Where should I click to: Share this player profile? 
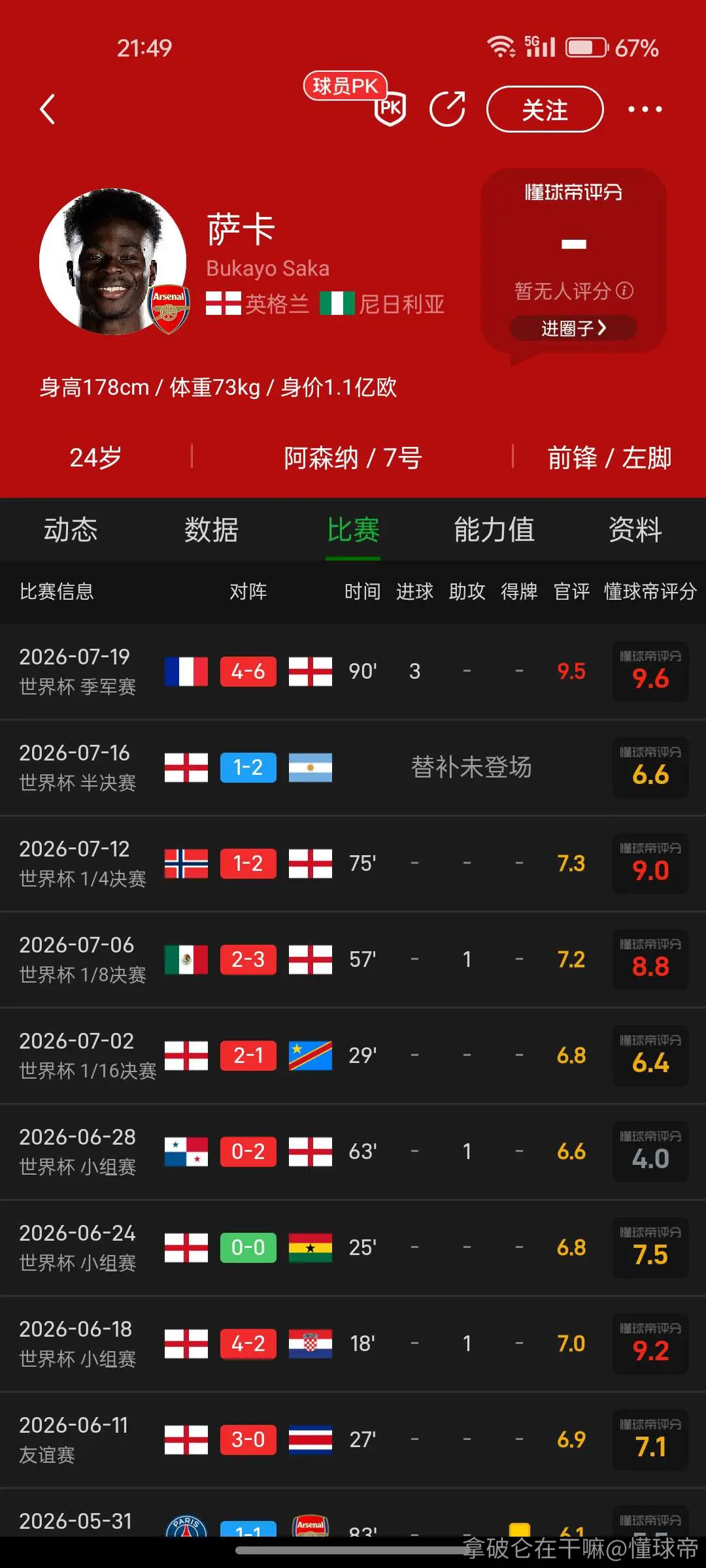448,109
